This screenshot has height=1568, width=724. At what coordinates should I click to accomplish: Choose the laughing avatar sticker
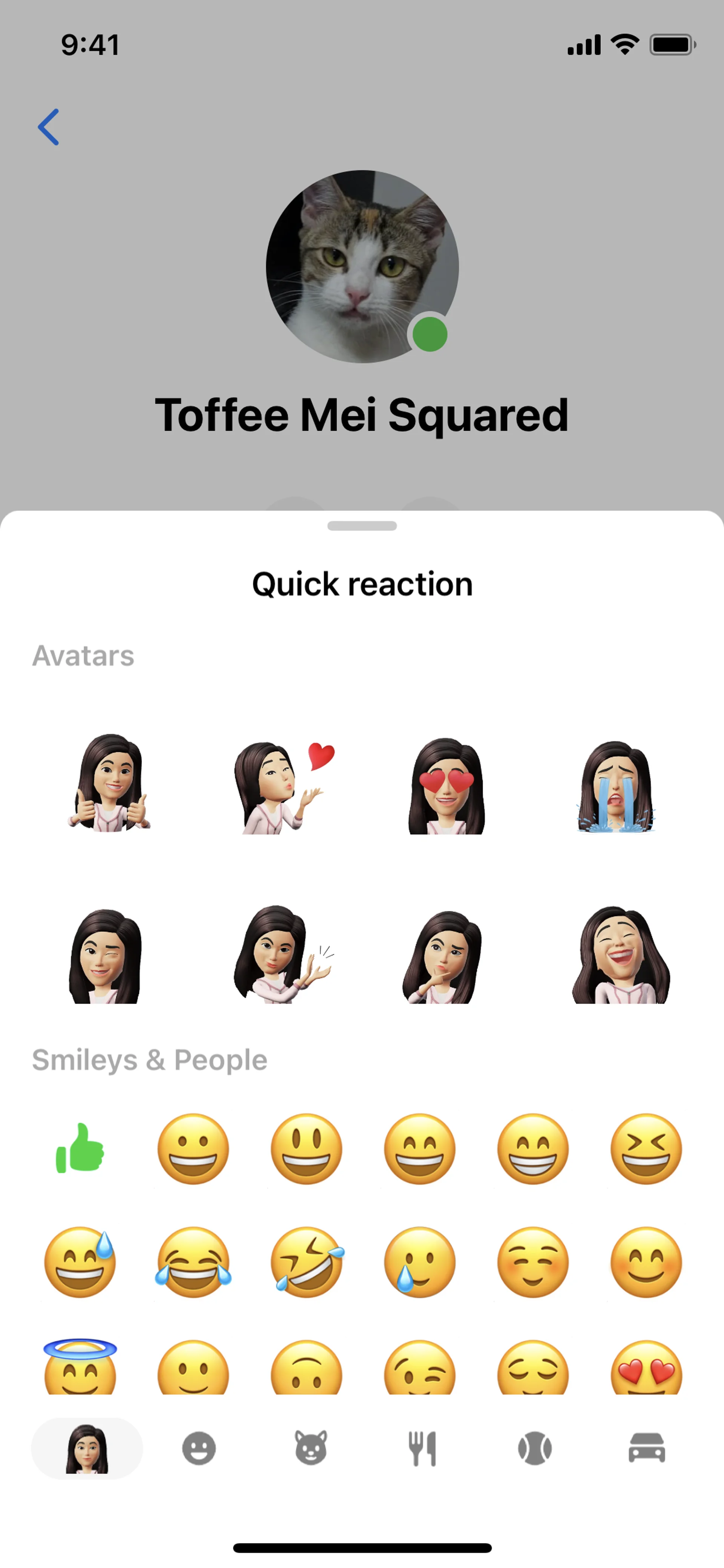coord(619,955)
